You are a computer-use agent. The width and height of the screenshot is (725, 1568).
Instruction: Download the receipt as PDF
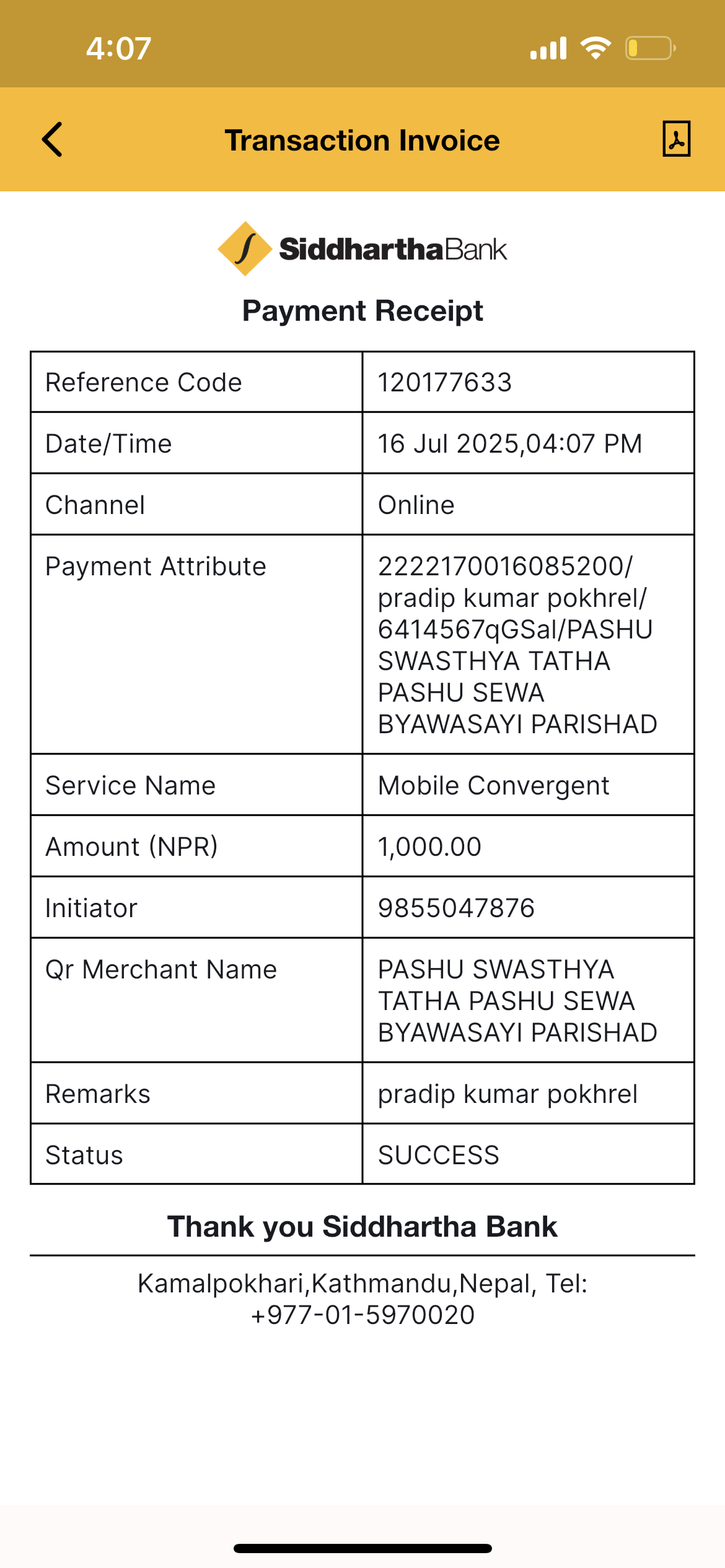point(676,139)
